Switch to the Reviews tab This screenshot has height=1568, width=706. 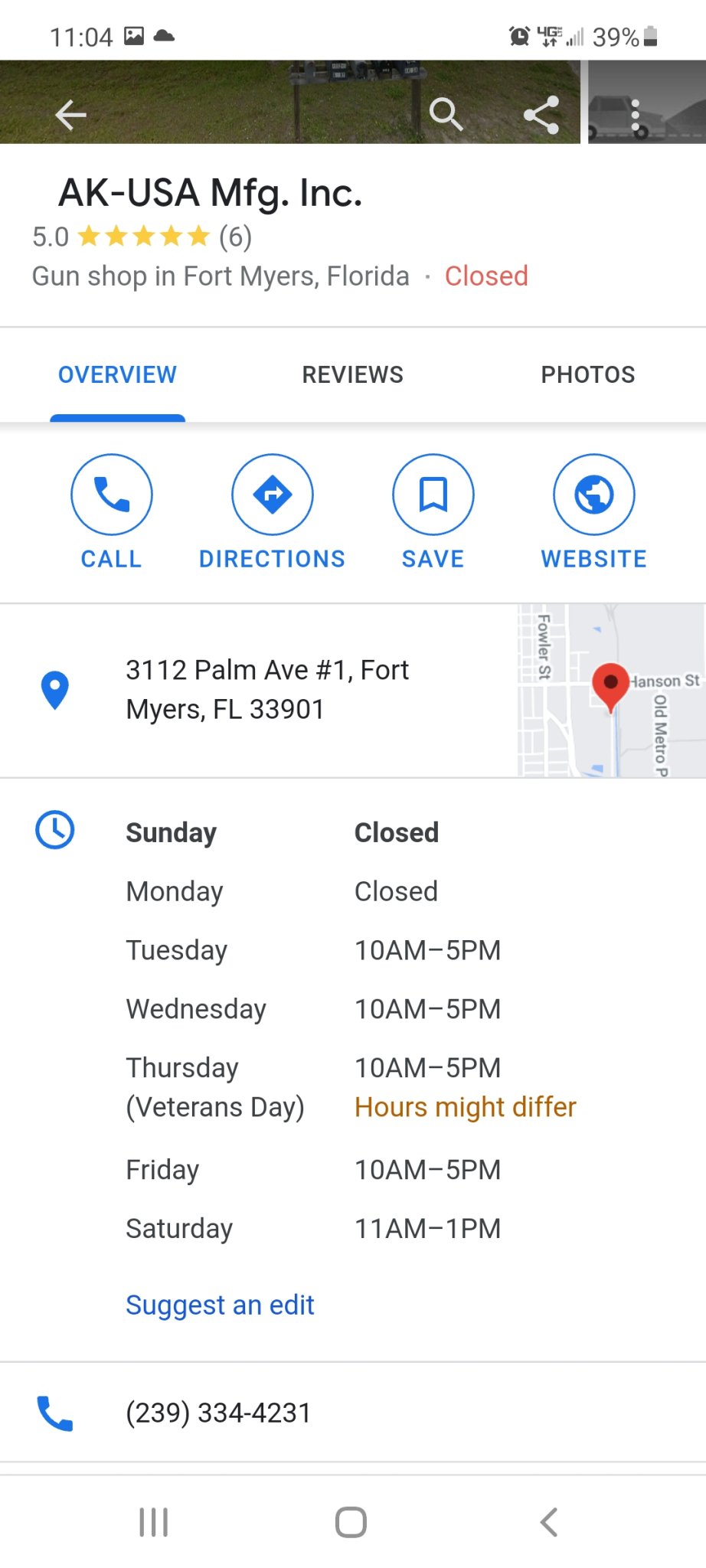click(x=352, y=374)
